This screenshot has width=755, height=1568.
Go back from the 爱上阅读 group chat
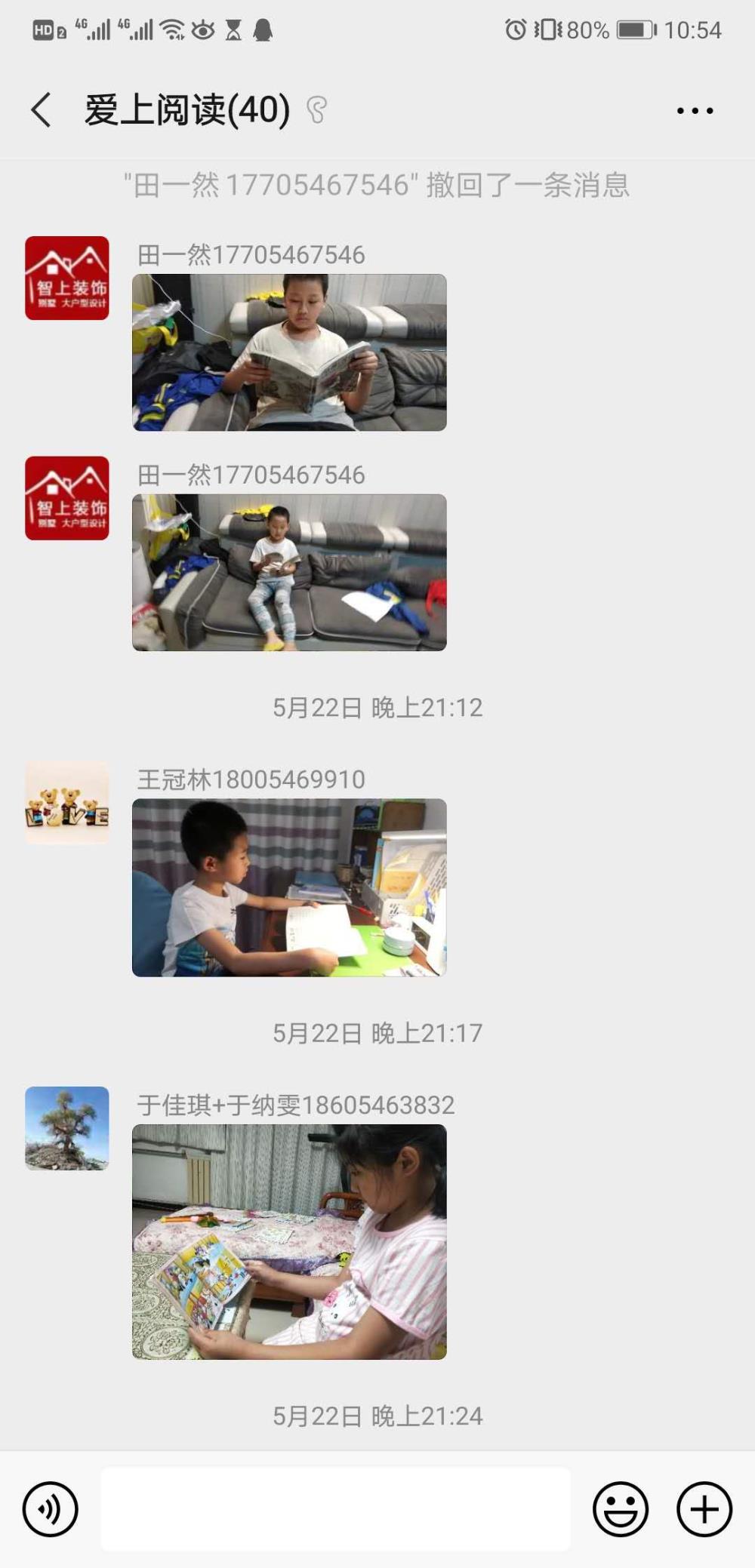pyautogui.click(x=42, y=110)
